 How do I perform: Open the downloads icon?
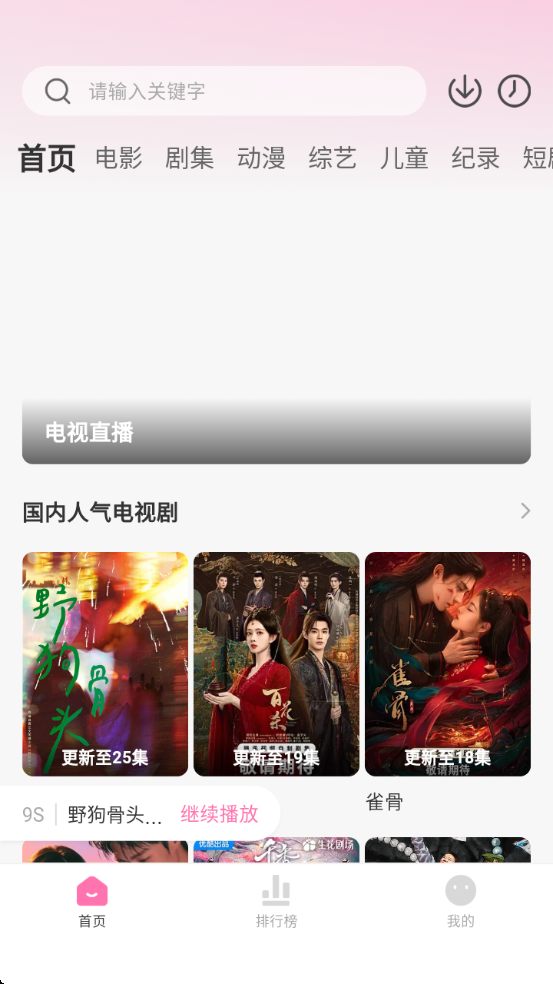click(464, 92)
